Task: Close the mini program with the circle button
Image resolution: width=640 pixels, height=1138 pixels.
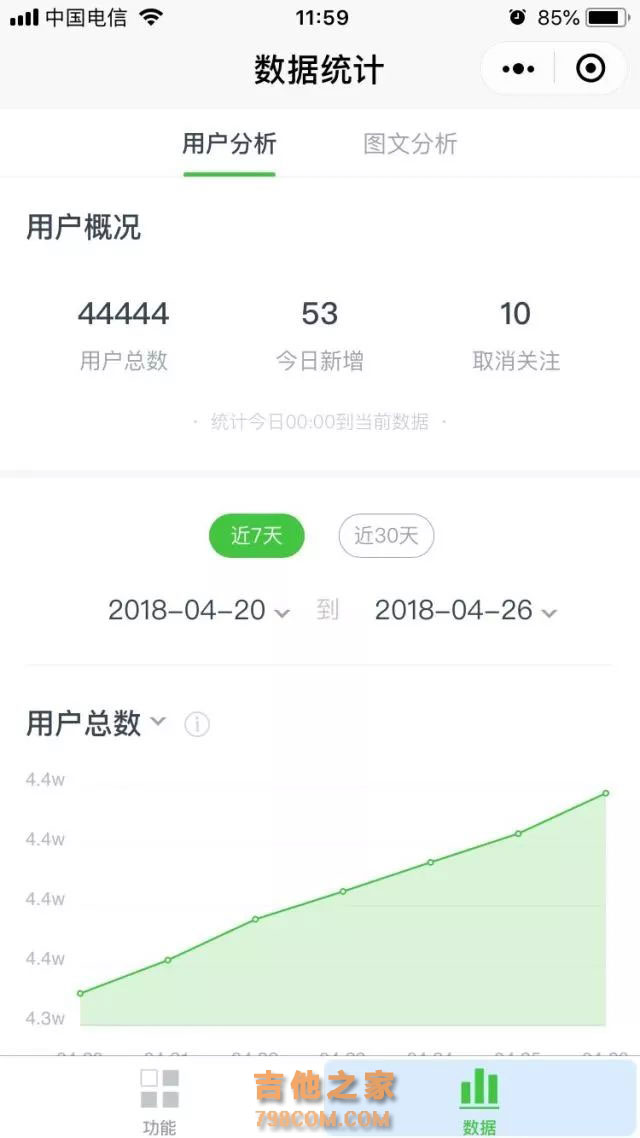Action: pos(591,69)
